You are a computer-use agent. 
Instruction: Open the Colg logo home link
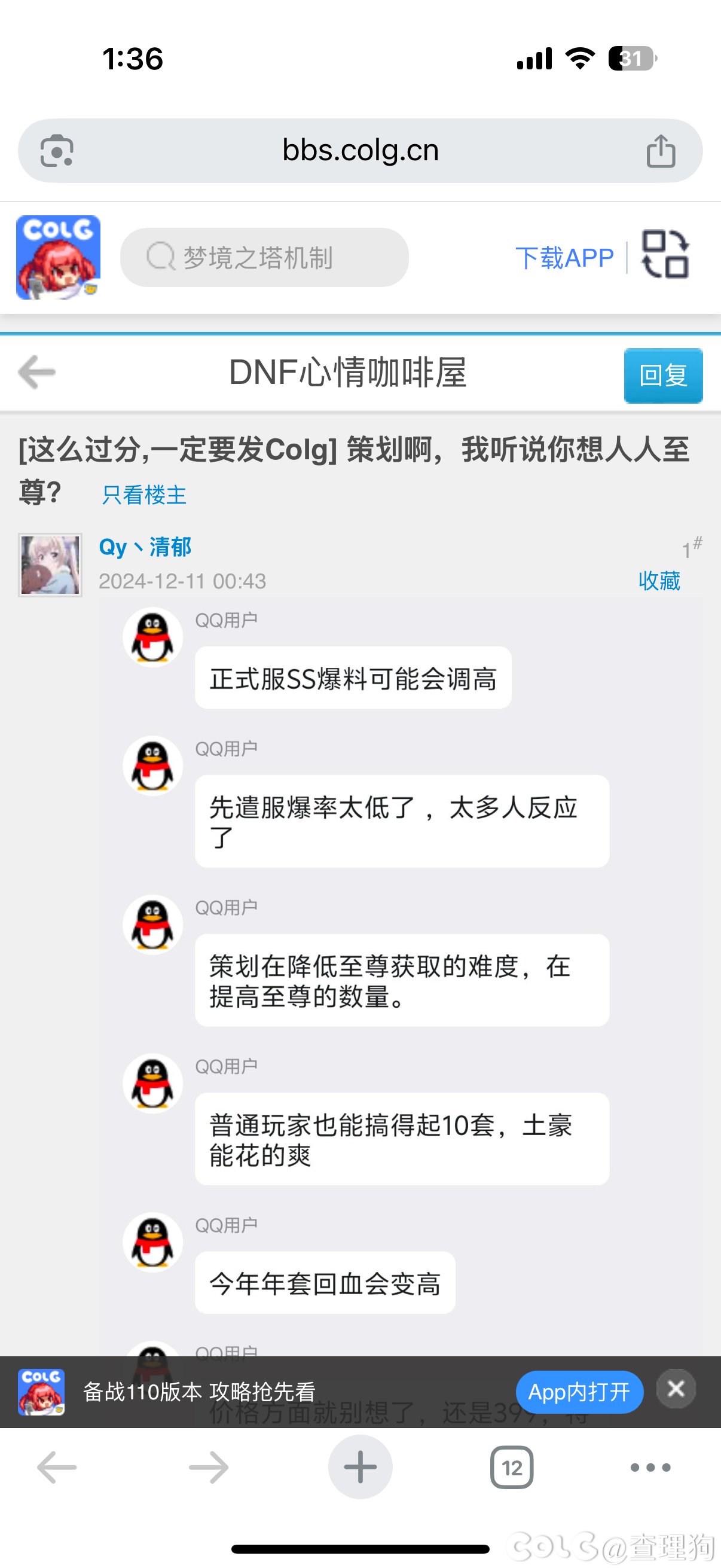coord(59,258)
